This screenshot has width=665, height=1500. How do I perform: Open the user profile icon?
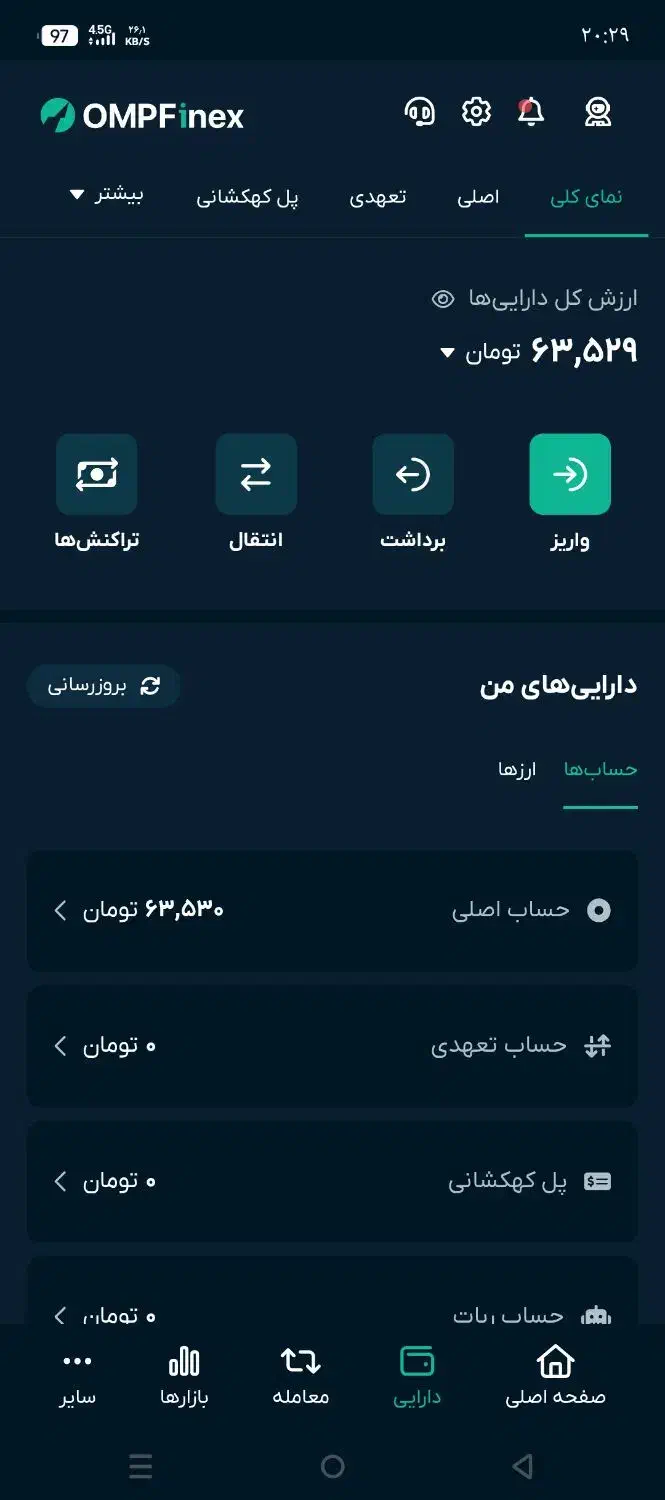click(598, 113)
